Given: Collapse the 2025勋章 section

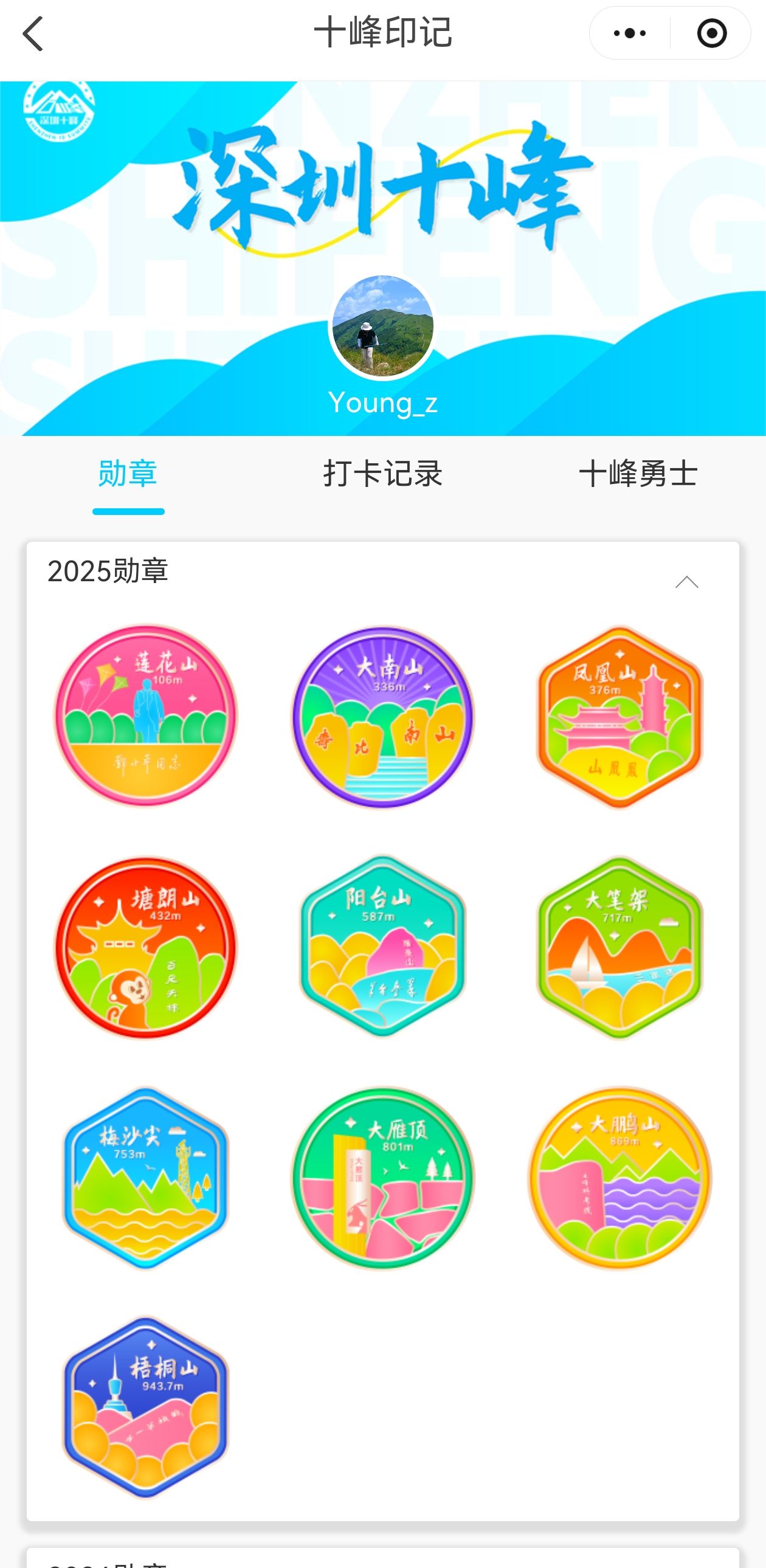Looking at the screenshot, I should tap(686, 582).
